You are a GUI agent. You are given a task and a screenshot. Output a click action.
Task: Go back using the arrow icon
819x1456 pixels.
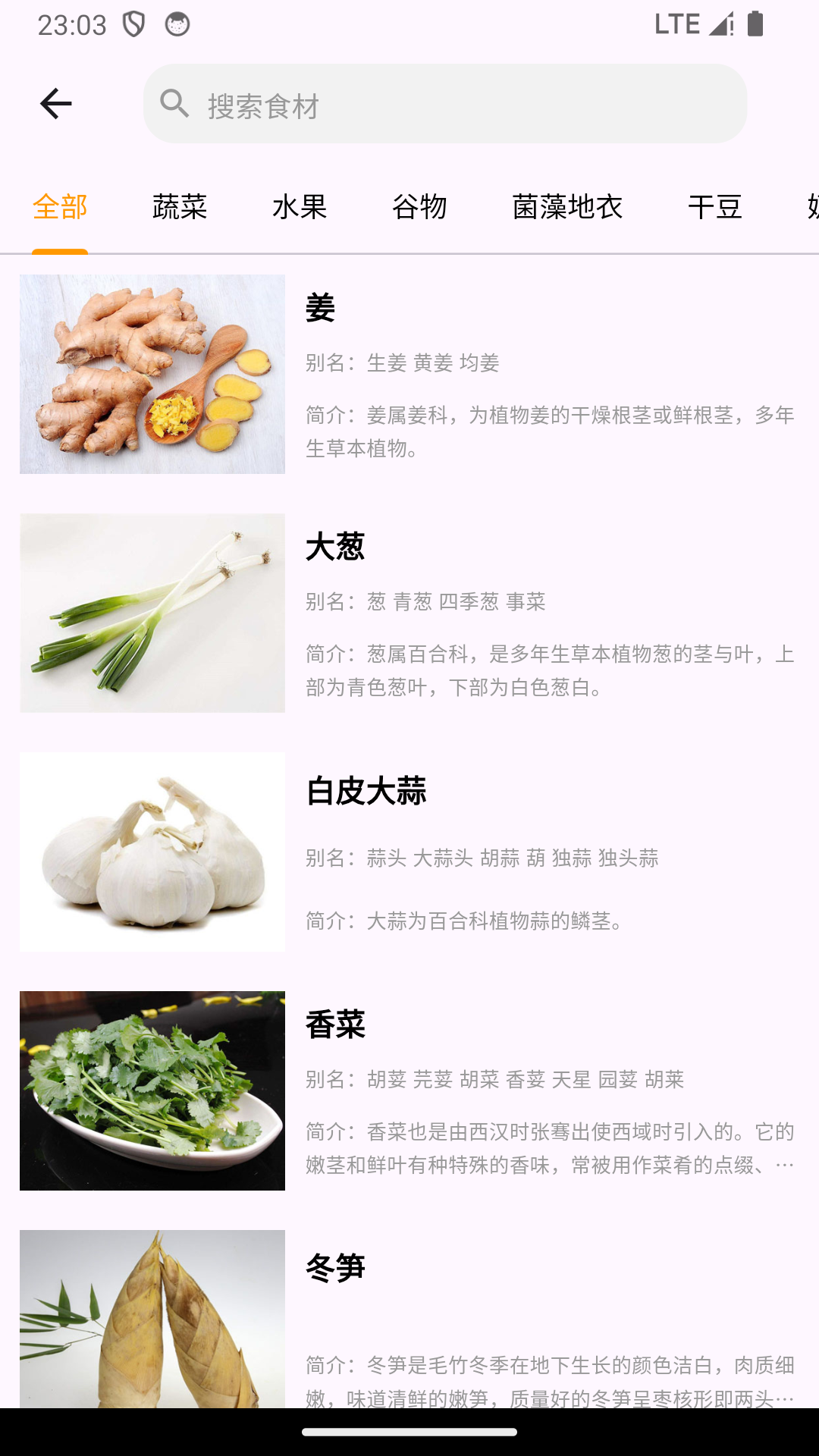point(55,104)
